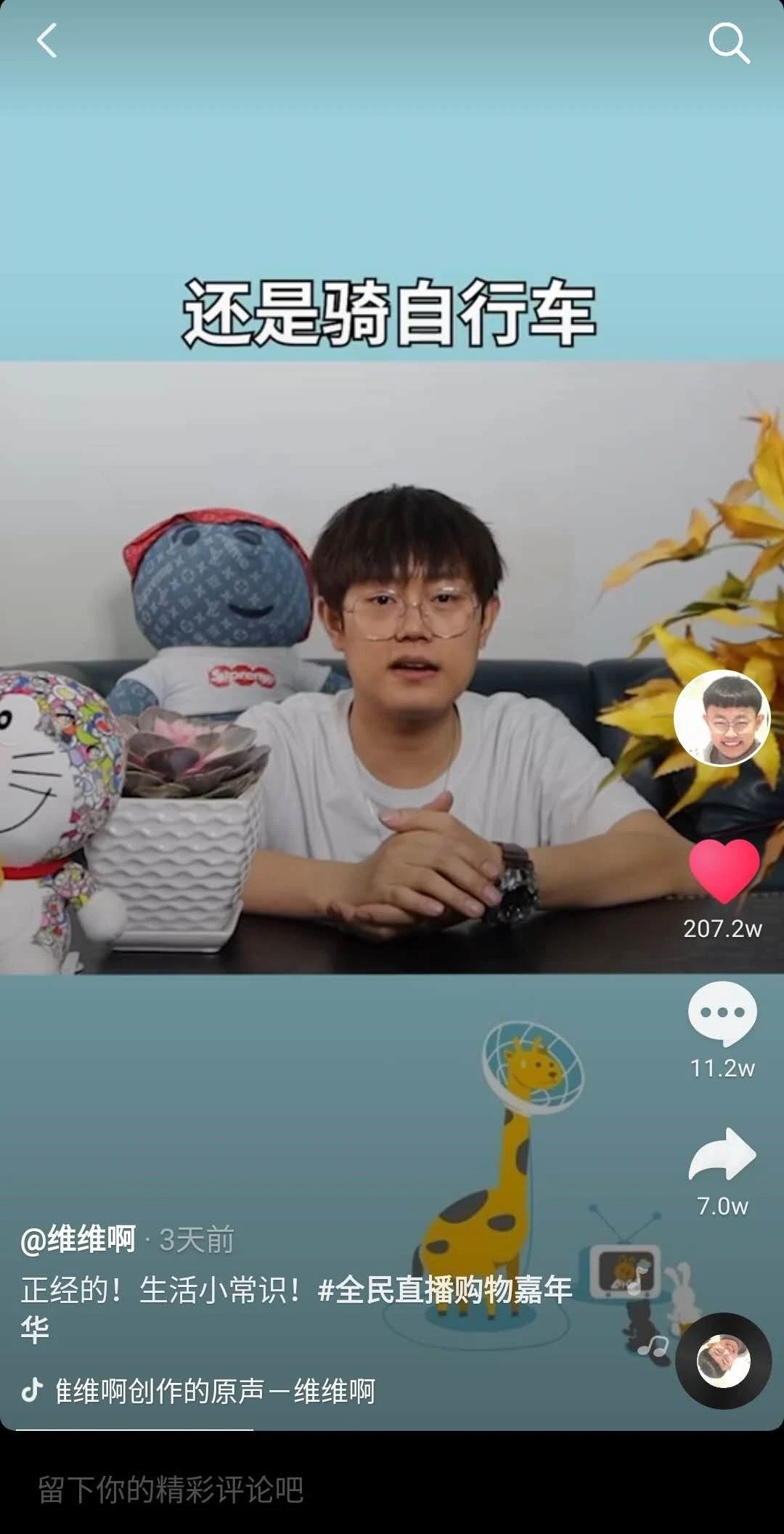The height and width of the screenshot is (1534, 784).
Task: Like the video with the heart icon
Action: (x=724, y=869)
